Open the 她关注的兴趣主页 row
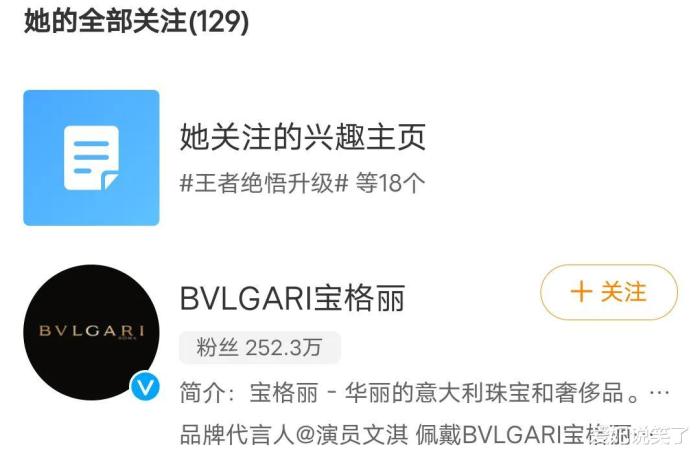700x458 pixels. coord(302,137)
